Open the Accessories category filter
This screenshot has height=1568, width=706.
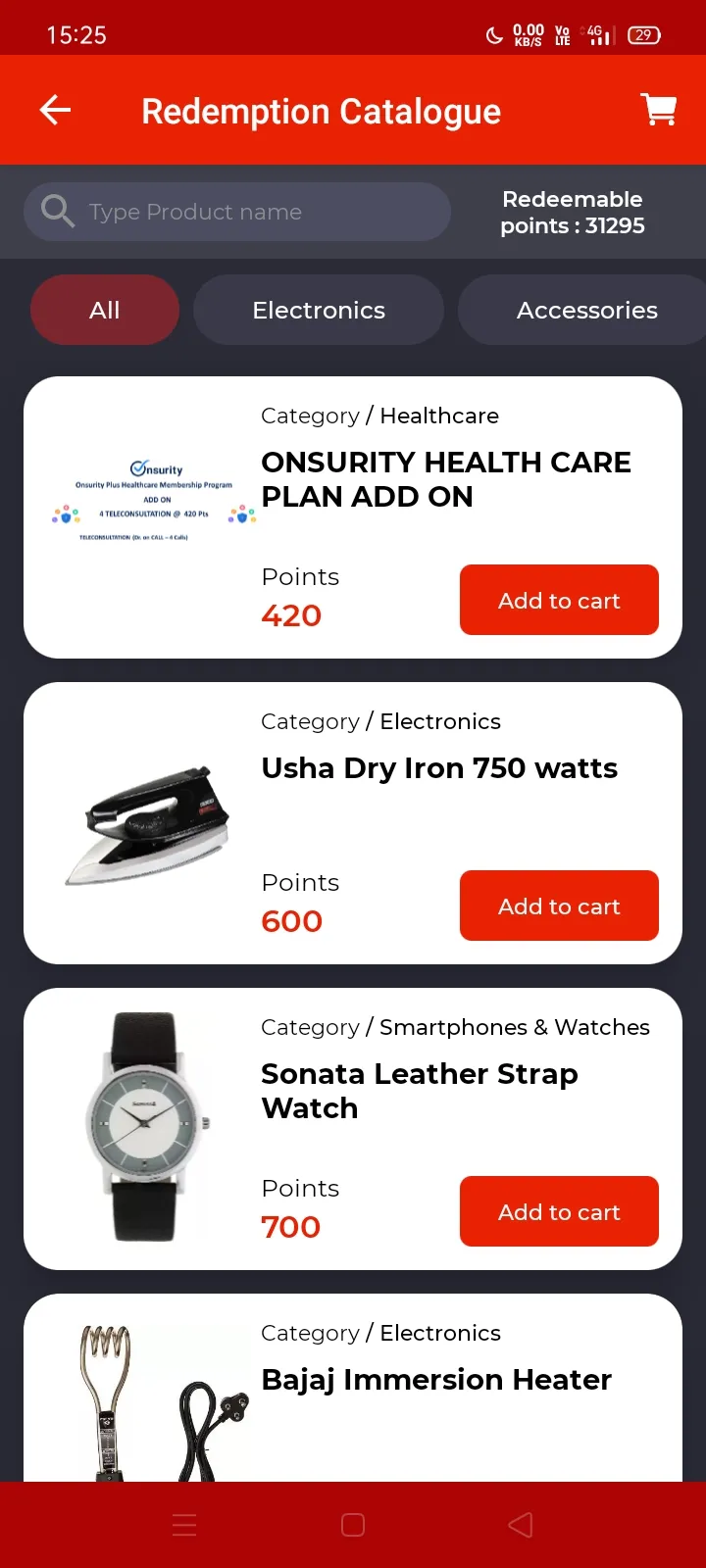585,310
